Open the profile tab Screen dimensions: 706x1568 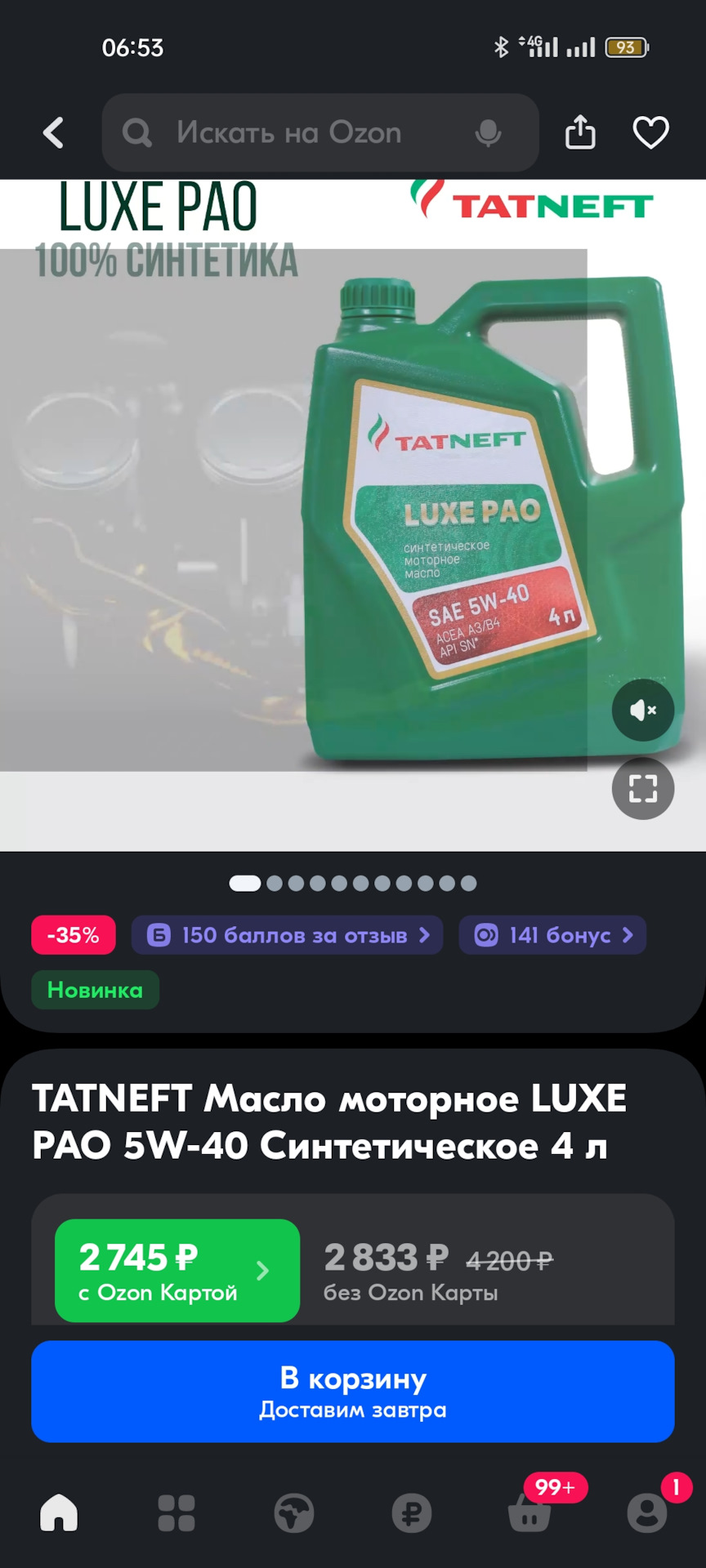(646, 1512)
